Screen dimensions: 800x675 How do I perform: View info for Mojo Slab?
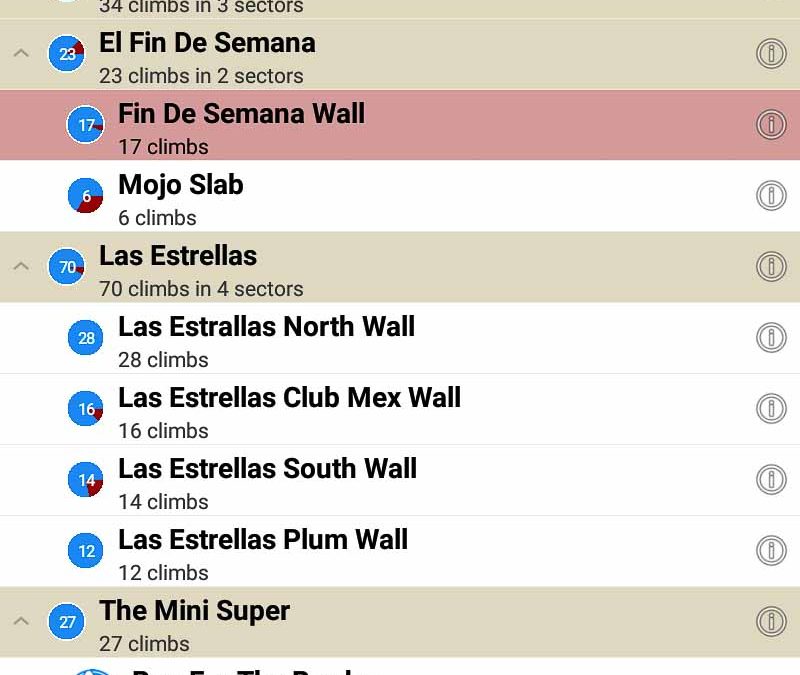tap(770, 196)
